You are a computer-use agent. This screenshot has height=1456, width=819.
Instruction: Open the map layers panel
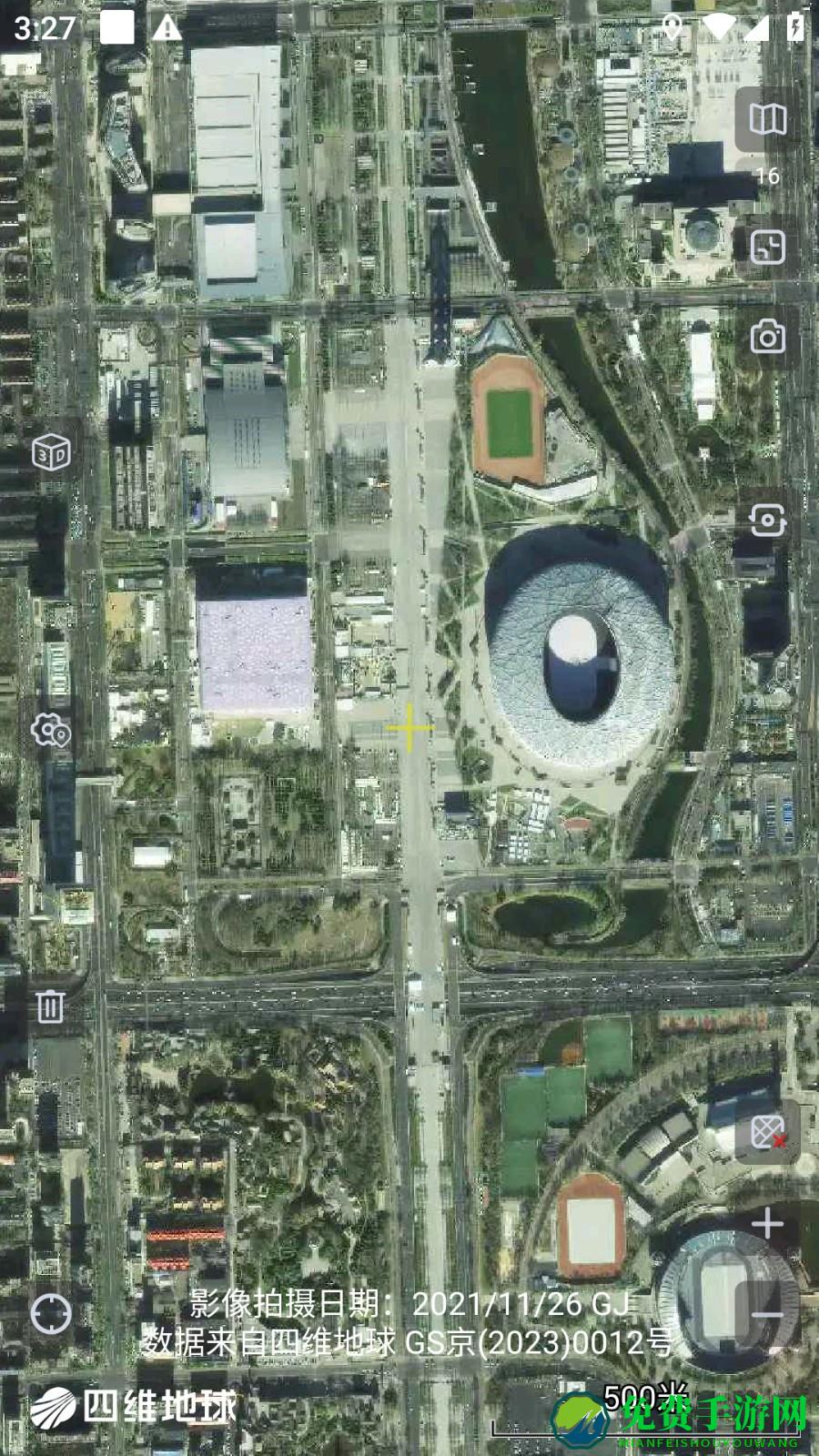(769, 118)
